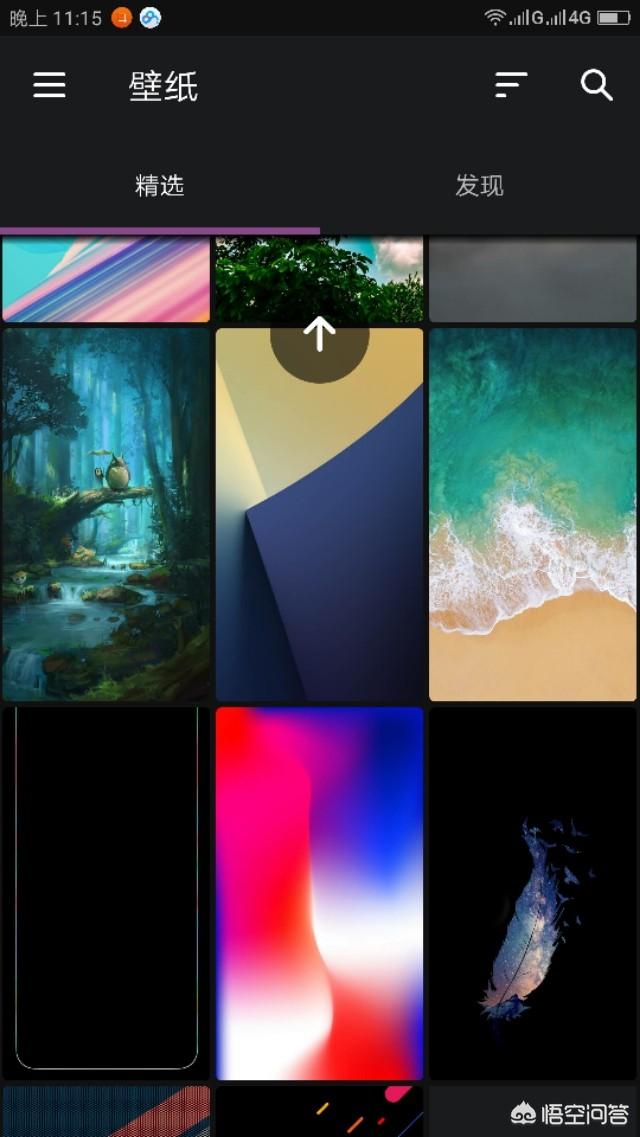The width and height of the screenshot is (640, 1137).
Task: Tap the search magnifier icon
Action: [x=596, y=86]
